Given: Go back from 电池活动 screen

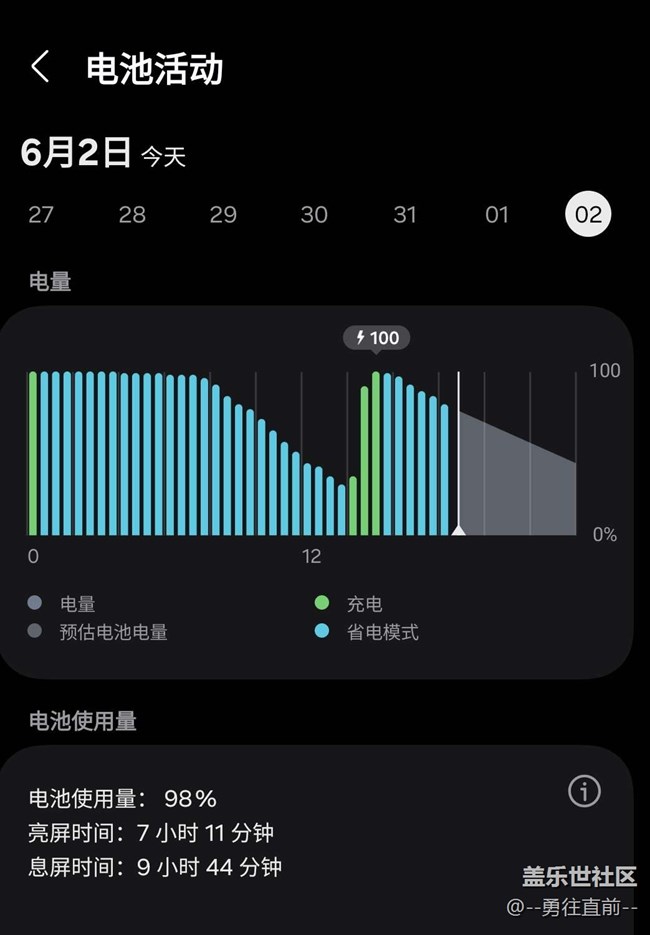Looking at the screenshot, I should pos(40,68).
